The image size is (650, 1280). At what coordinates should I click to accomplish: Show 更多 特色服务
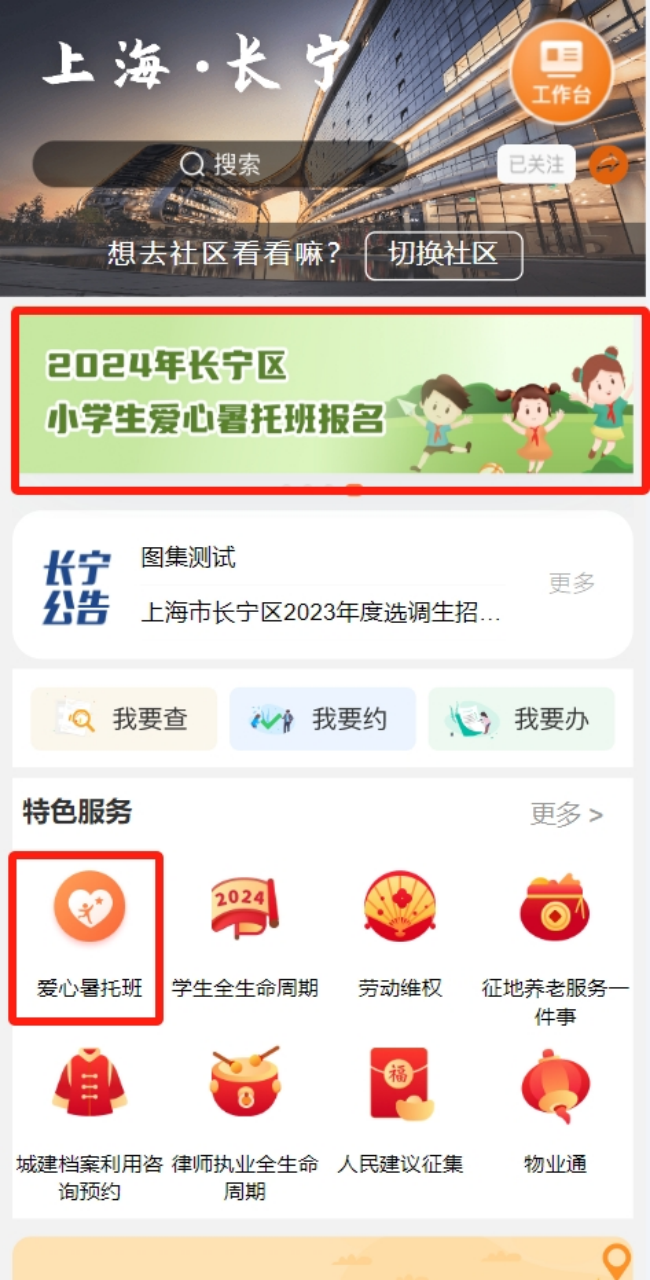point(566,815)
